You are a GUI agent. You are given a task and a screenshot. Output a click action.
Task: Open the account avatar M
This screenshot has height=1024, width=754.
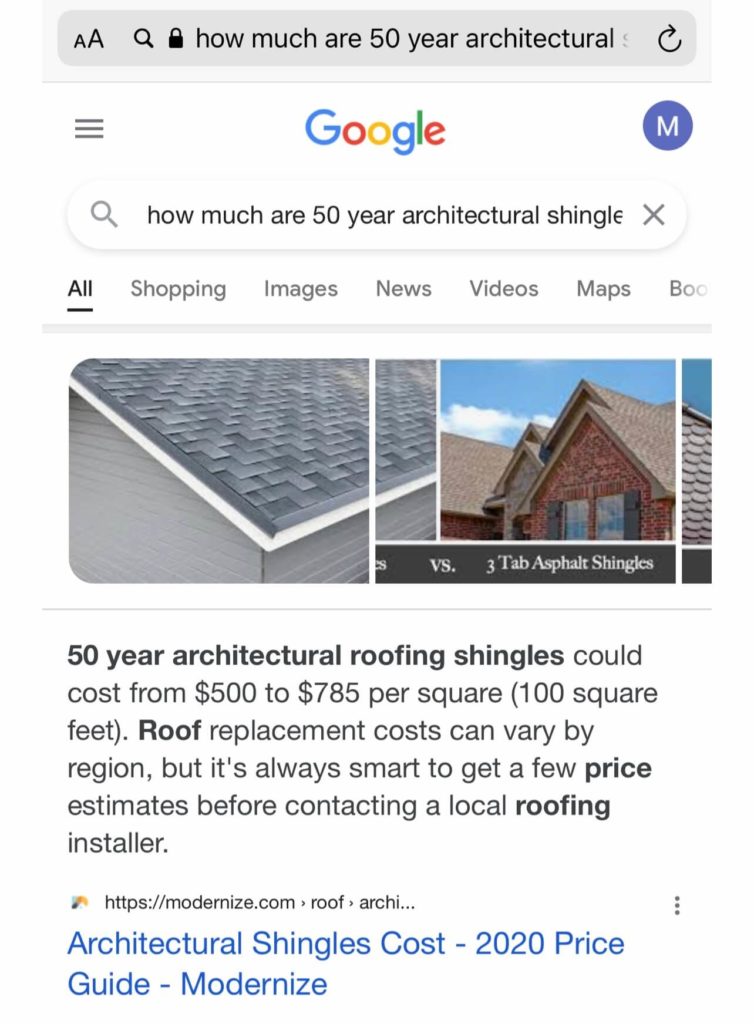(667, 127)
